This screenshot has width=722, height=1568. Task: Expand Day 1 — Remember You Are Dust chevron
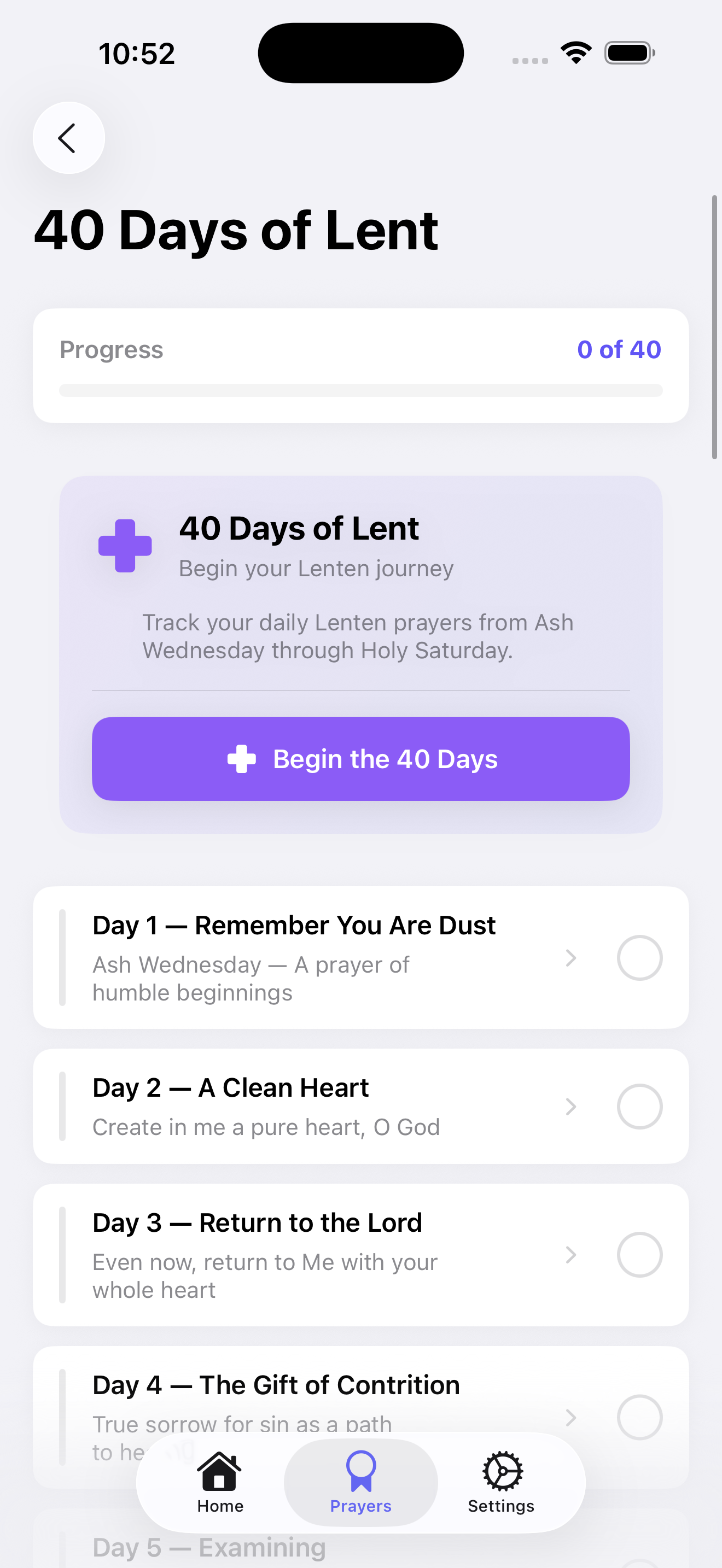coord(570,957)
